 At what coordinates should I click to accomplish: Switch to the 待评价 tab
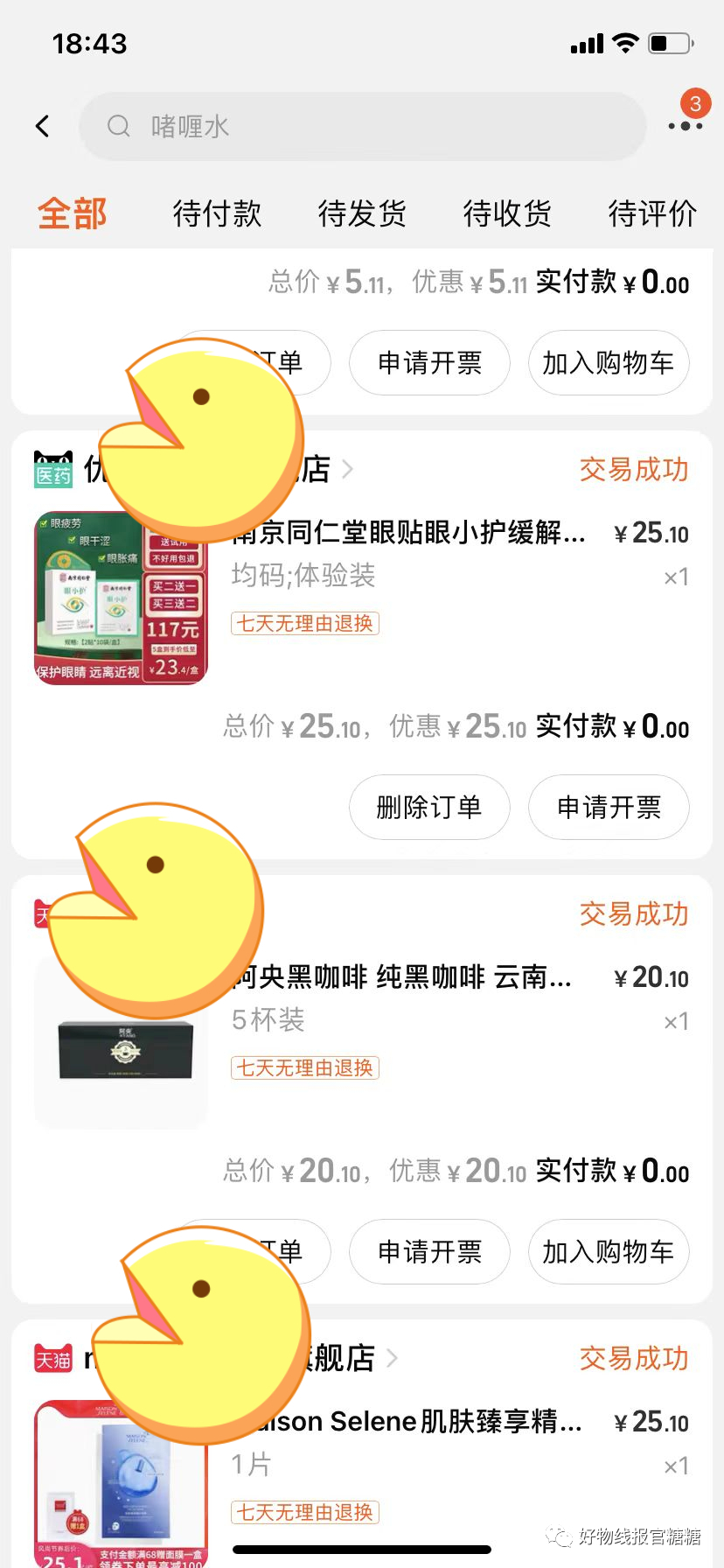[652, 213]
